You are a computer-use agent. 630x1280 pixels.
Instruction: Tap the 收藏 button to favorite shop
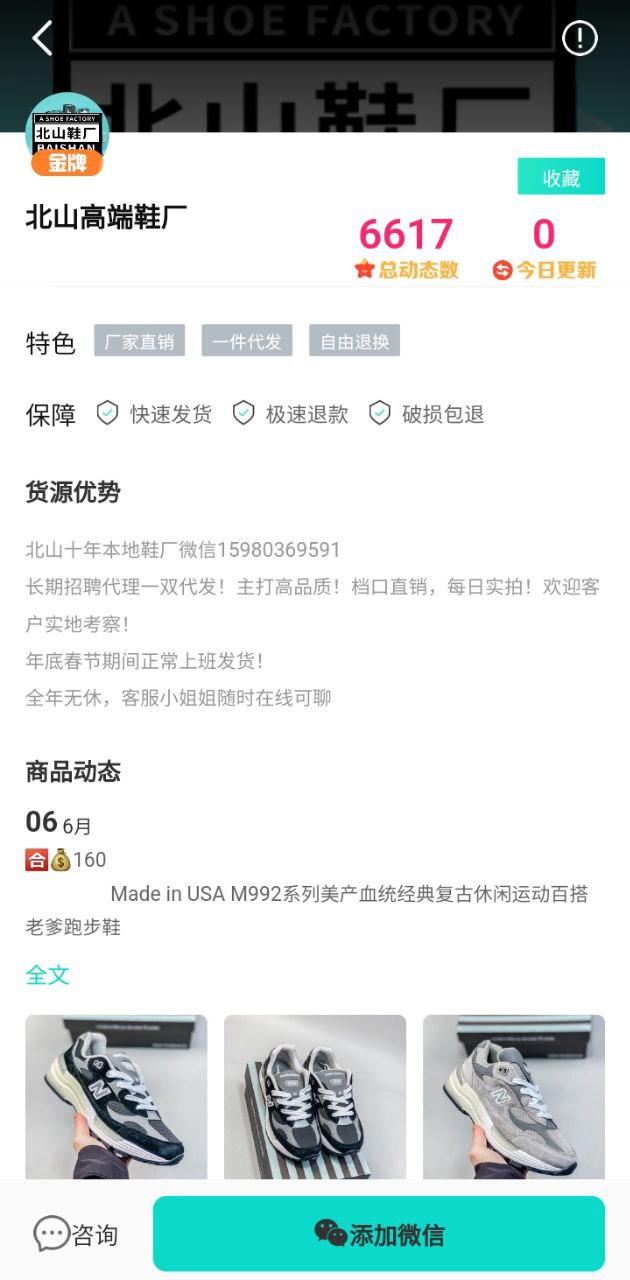tap(561, 177)
